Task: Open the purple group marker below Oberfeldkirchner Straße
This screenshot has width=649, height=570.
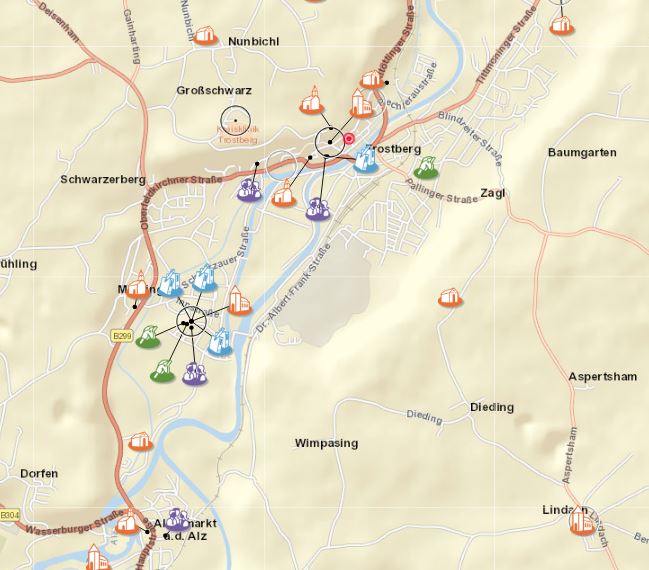Action: click(249, 189)
